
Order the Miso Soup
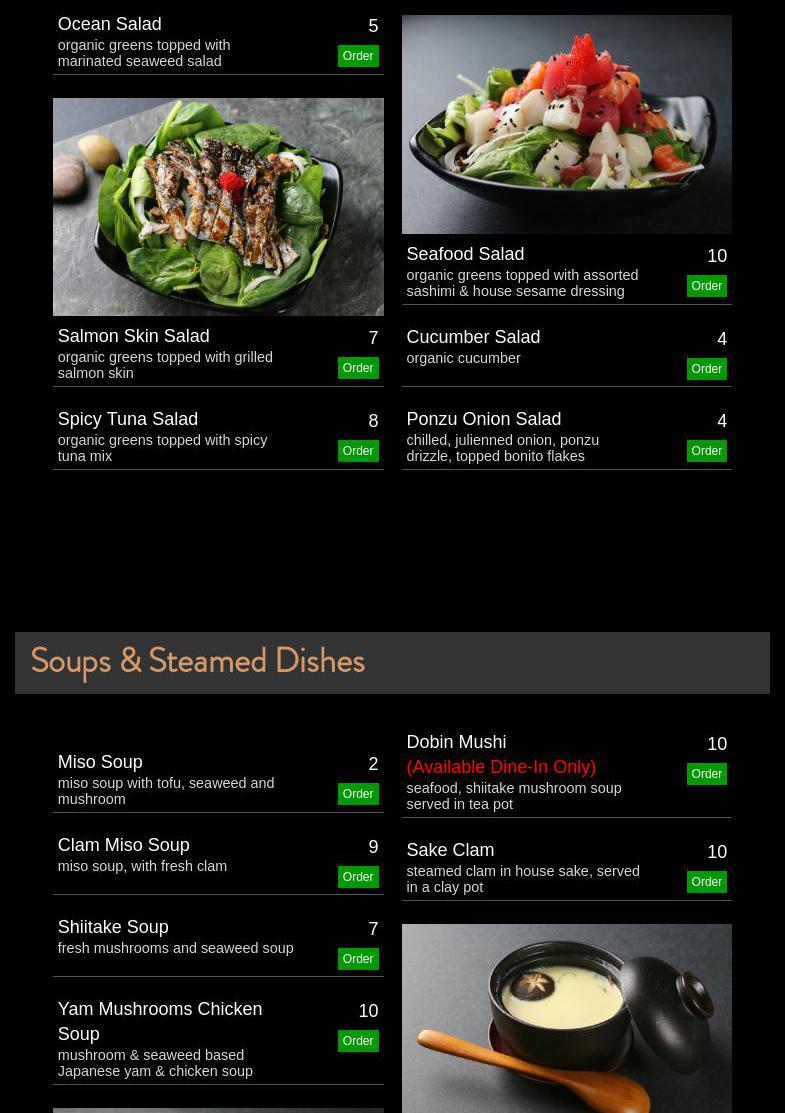point(358,794)
